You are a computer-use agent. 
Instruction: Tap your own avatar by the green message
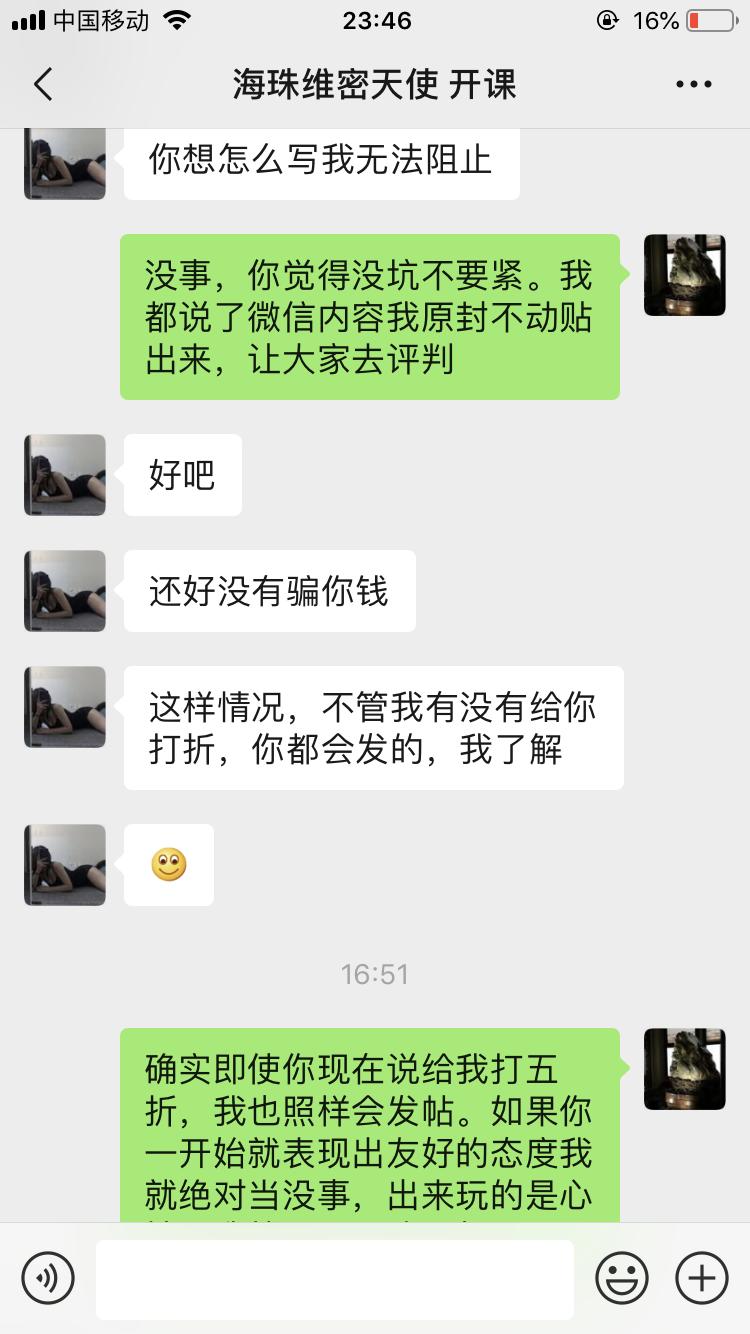(x=684, y=274)
